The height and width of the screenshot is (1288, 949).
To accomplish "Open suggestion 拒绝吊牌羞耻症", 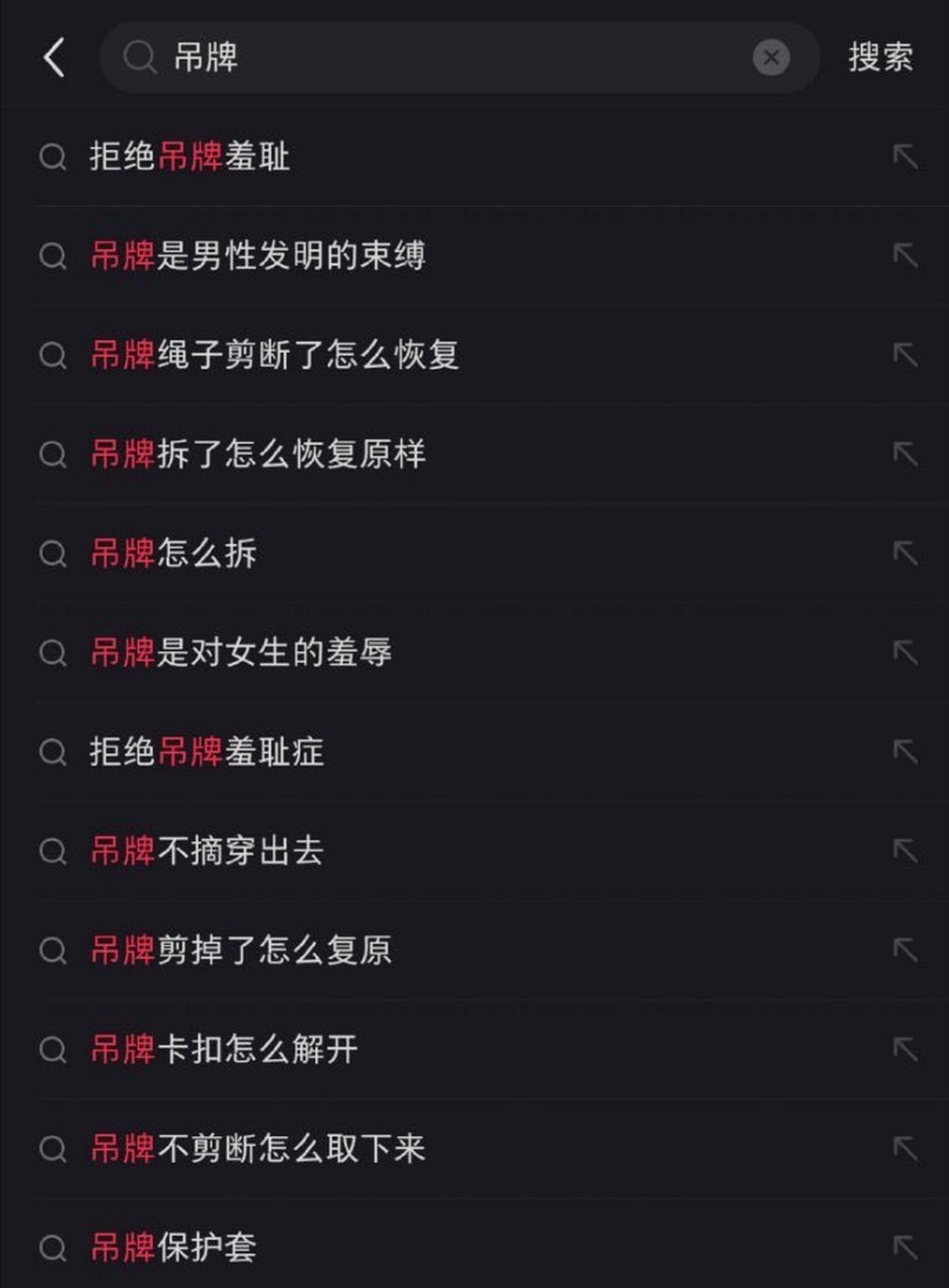I will tap(207, 751).
